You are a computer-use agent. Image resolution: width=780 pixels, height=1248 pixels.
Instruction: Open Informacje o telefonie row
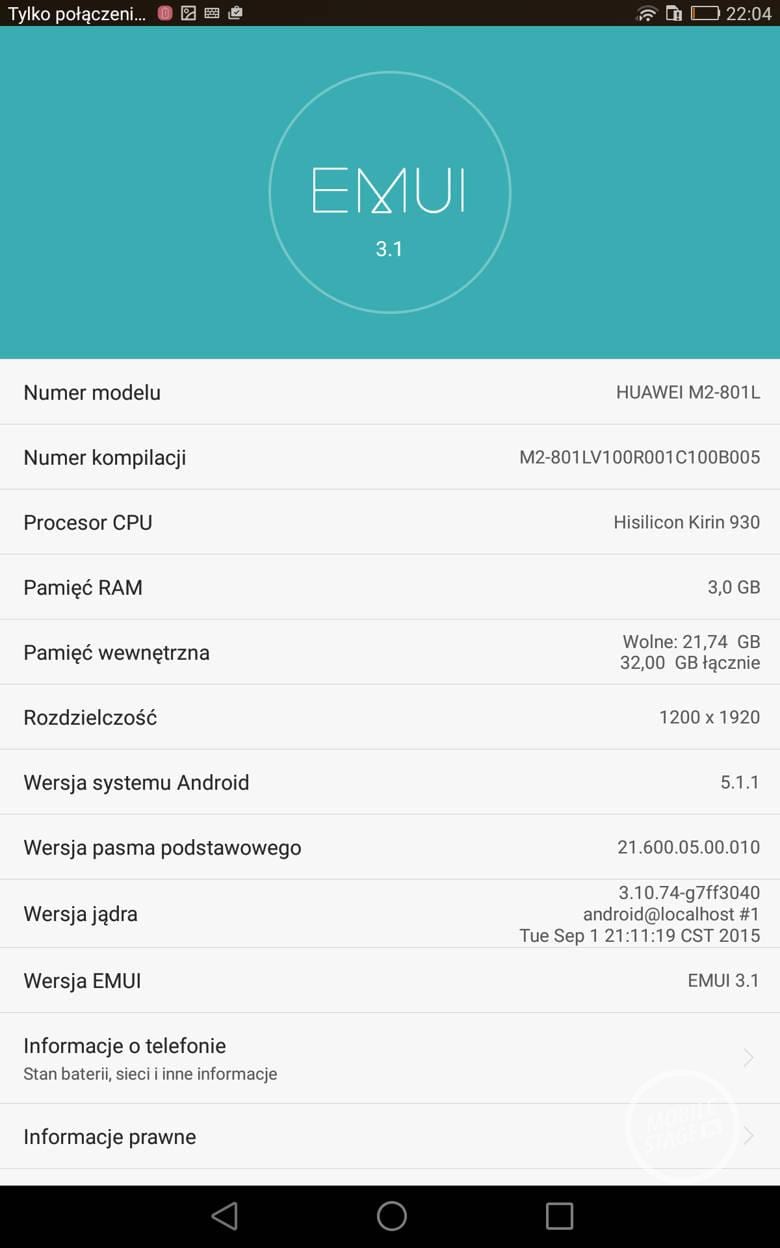tap(390, 1058)
